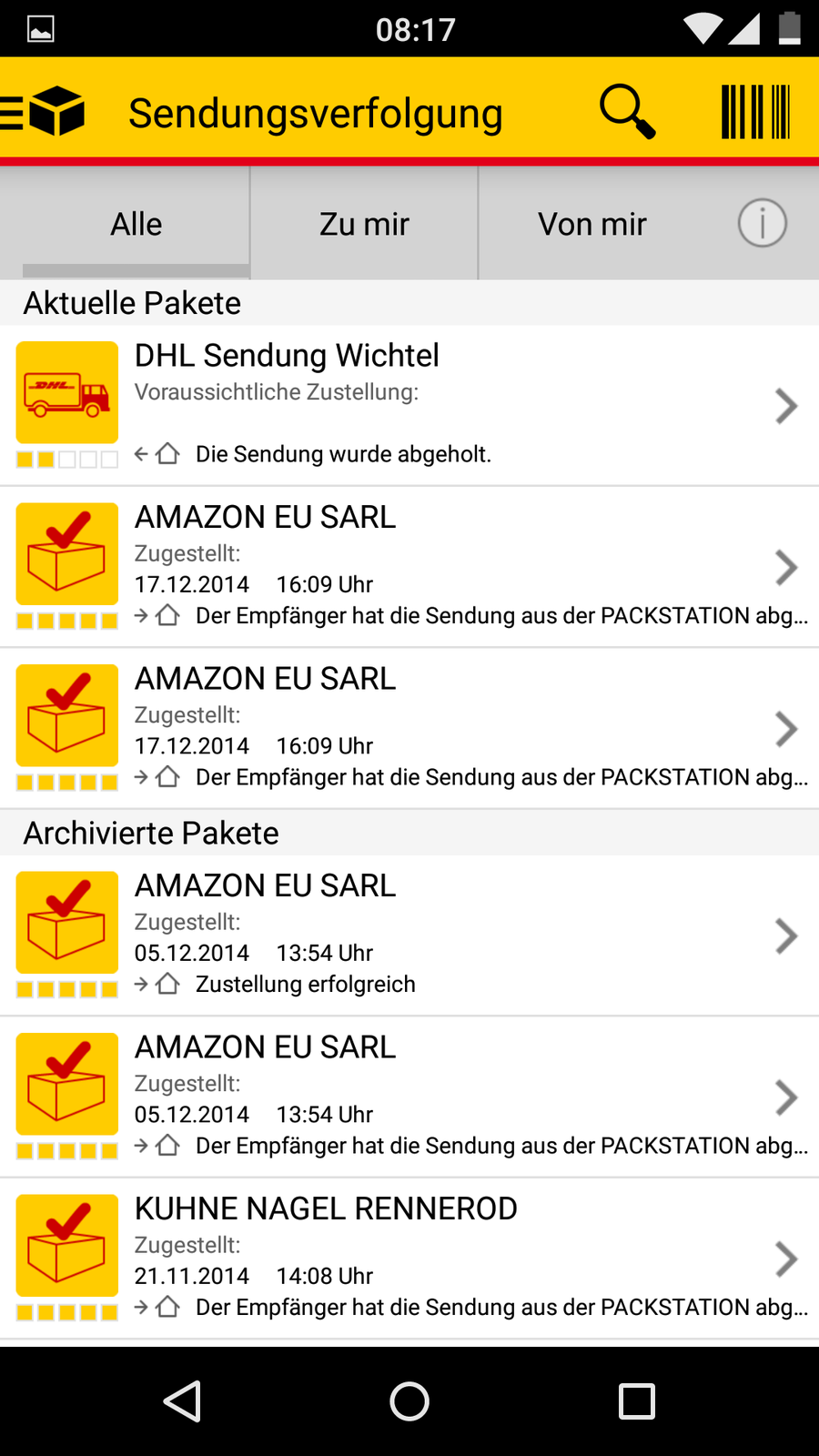Switch to the Alle tab
The width and height of the screenshot is (819, 1456).
pyautogui.click(x=136, y=224)
